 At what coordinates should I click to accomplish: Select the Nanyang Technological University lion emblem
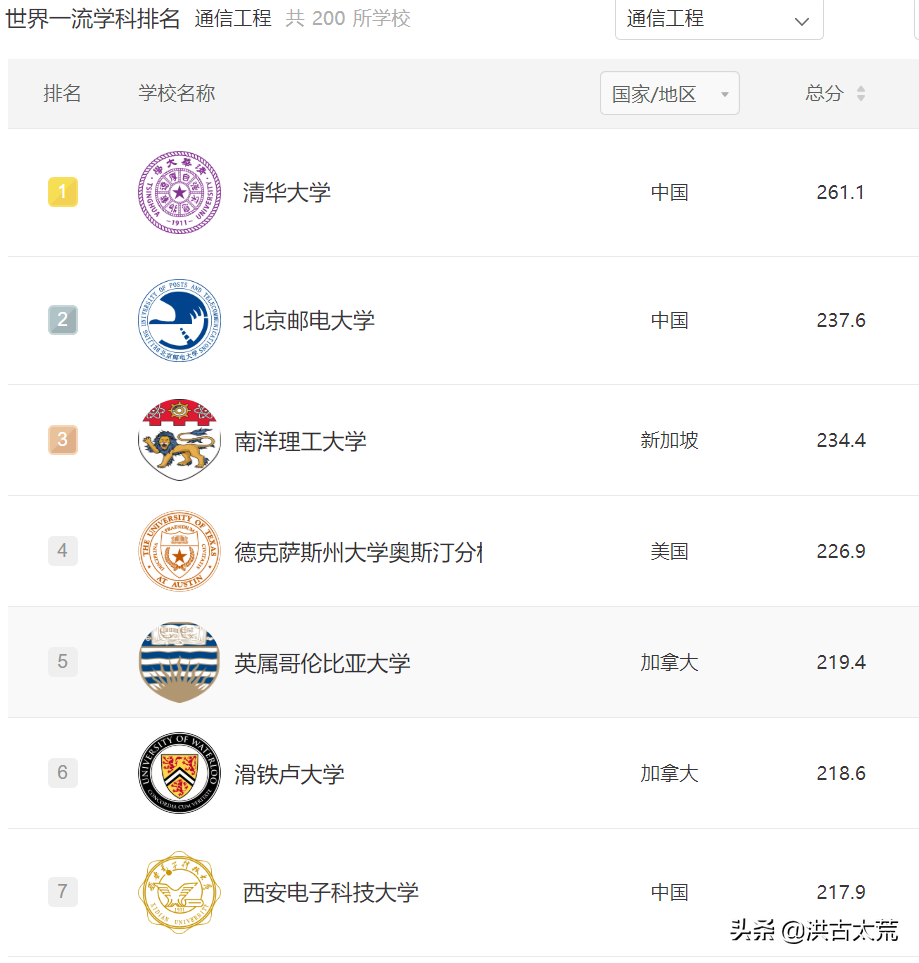(x=179, y=440)
